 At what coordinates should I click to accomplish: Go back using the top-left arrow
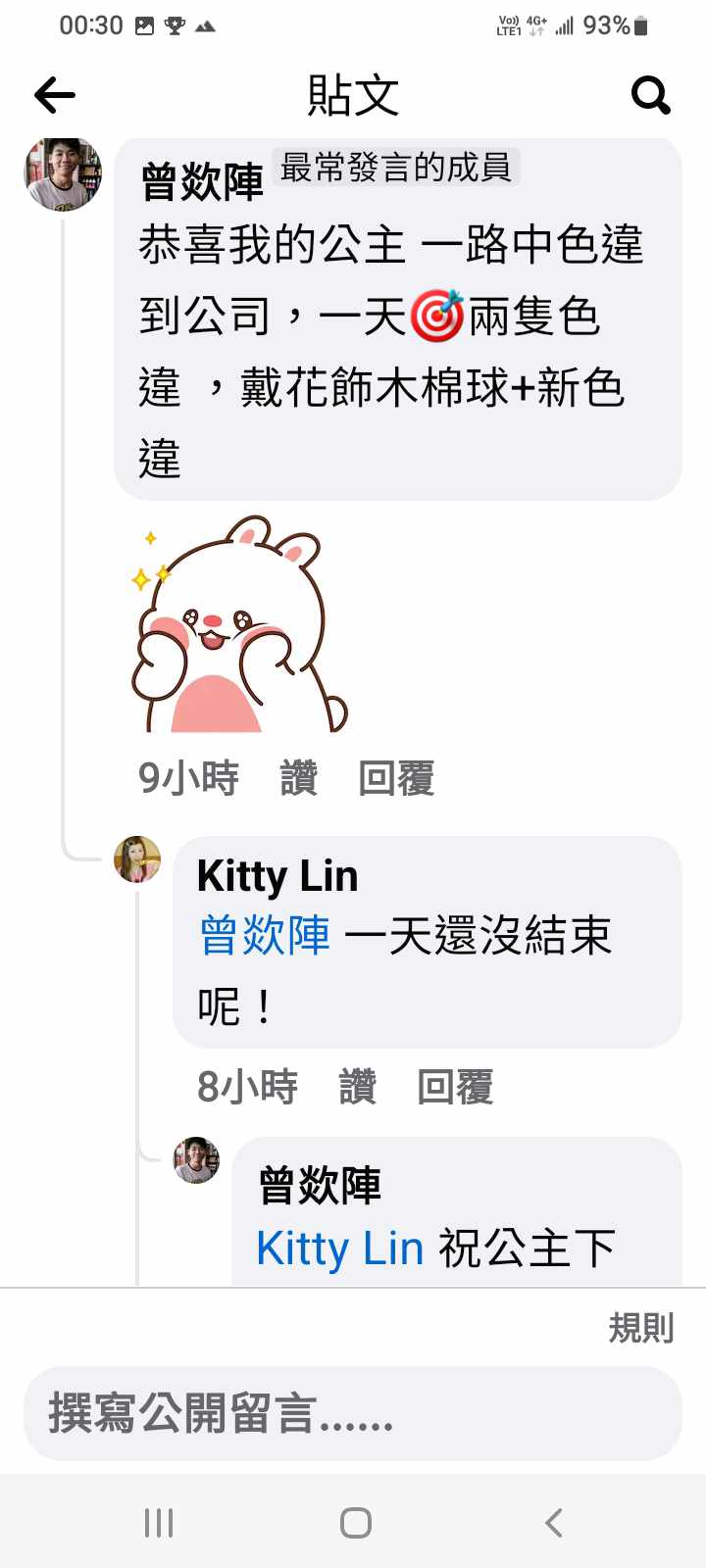click(x=55, y=95)
